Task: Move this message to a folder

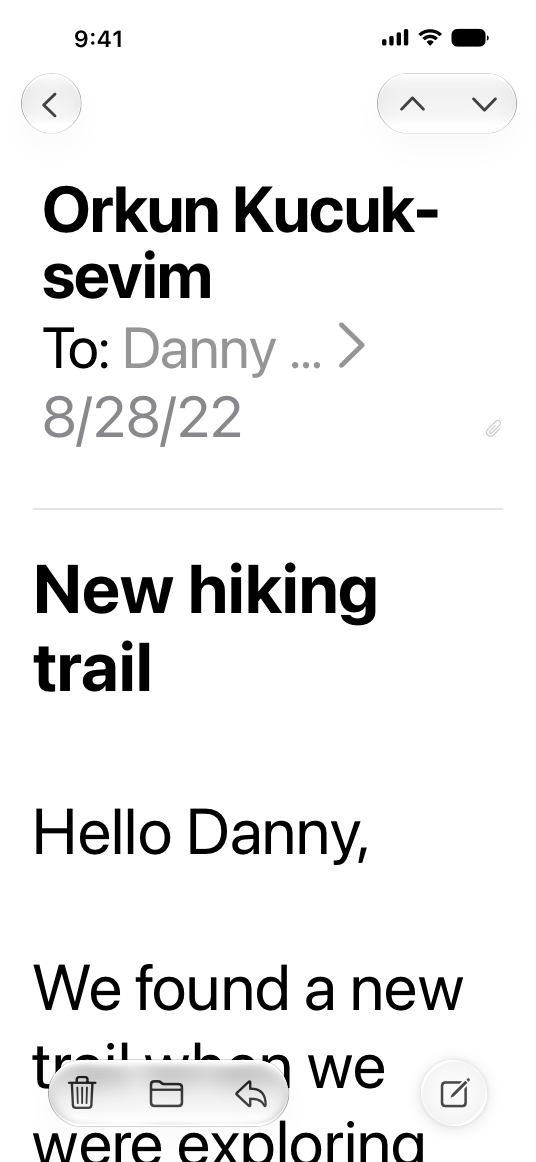Action: [x=166, y=1093]
